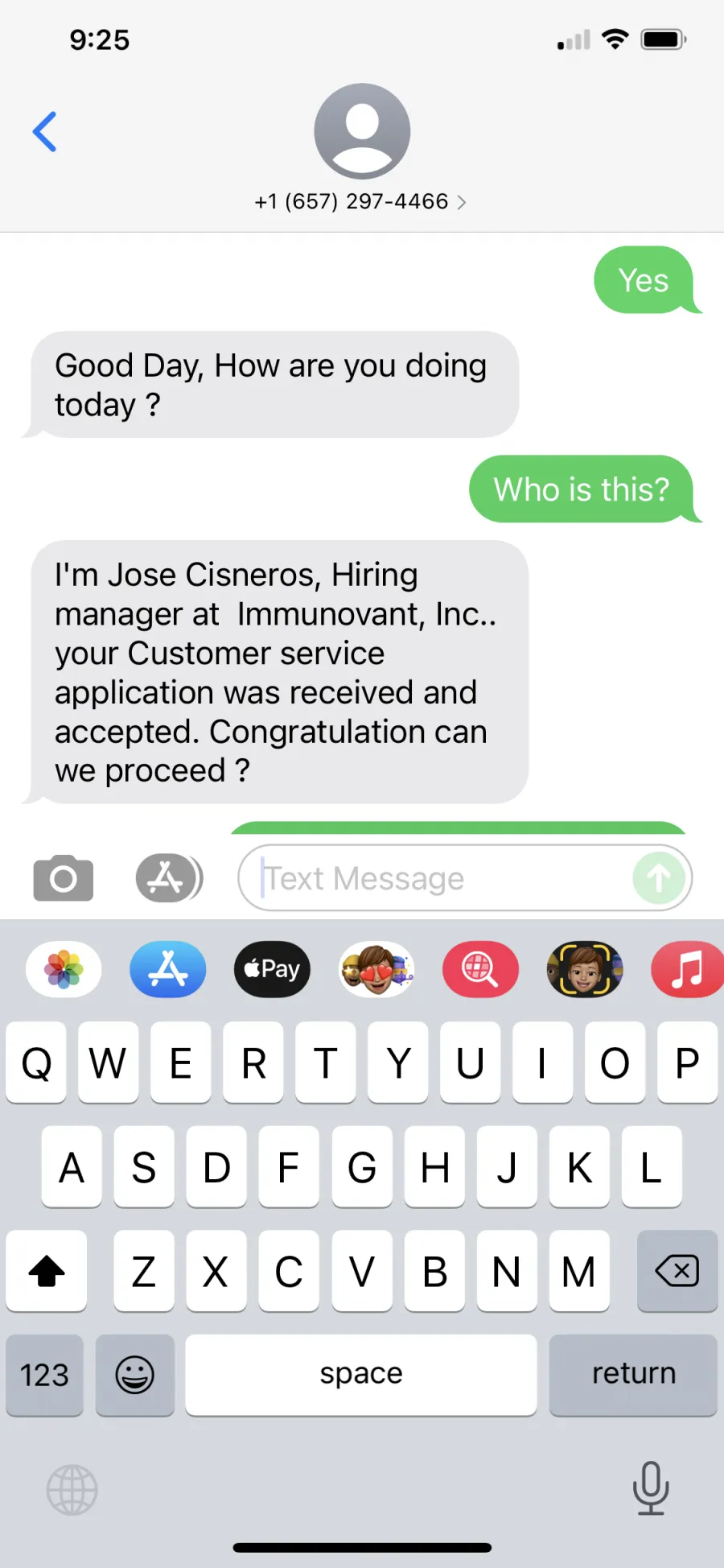This screenshot has height=1568, width=724.
Task: Send the message with the arrow button
Action: coord(659,878)
